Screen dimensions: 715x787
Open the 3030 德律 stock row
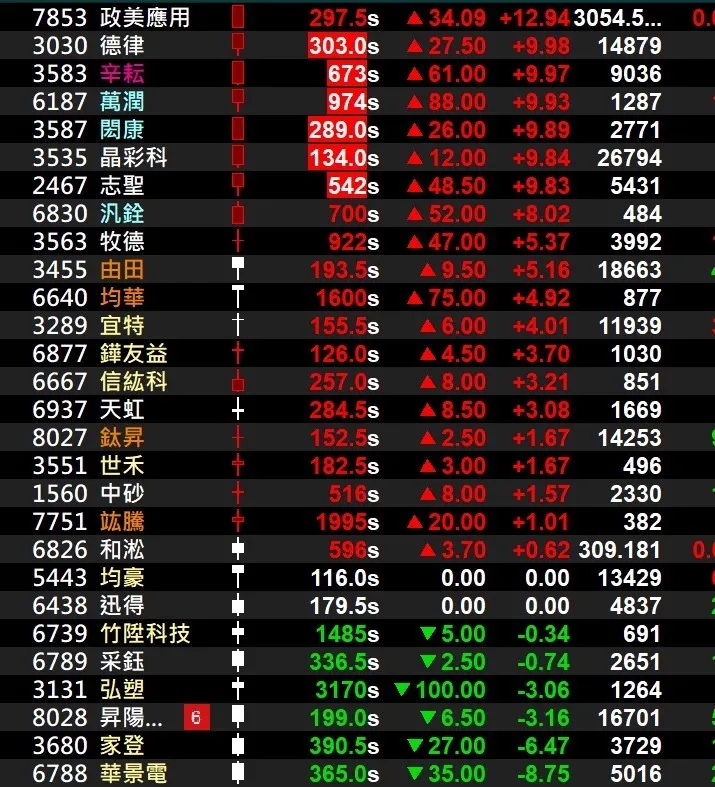(122, 45)
